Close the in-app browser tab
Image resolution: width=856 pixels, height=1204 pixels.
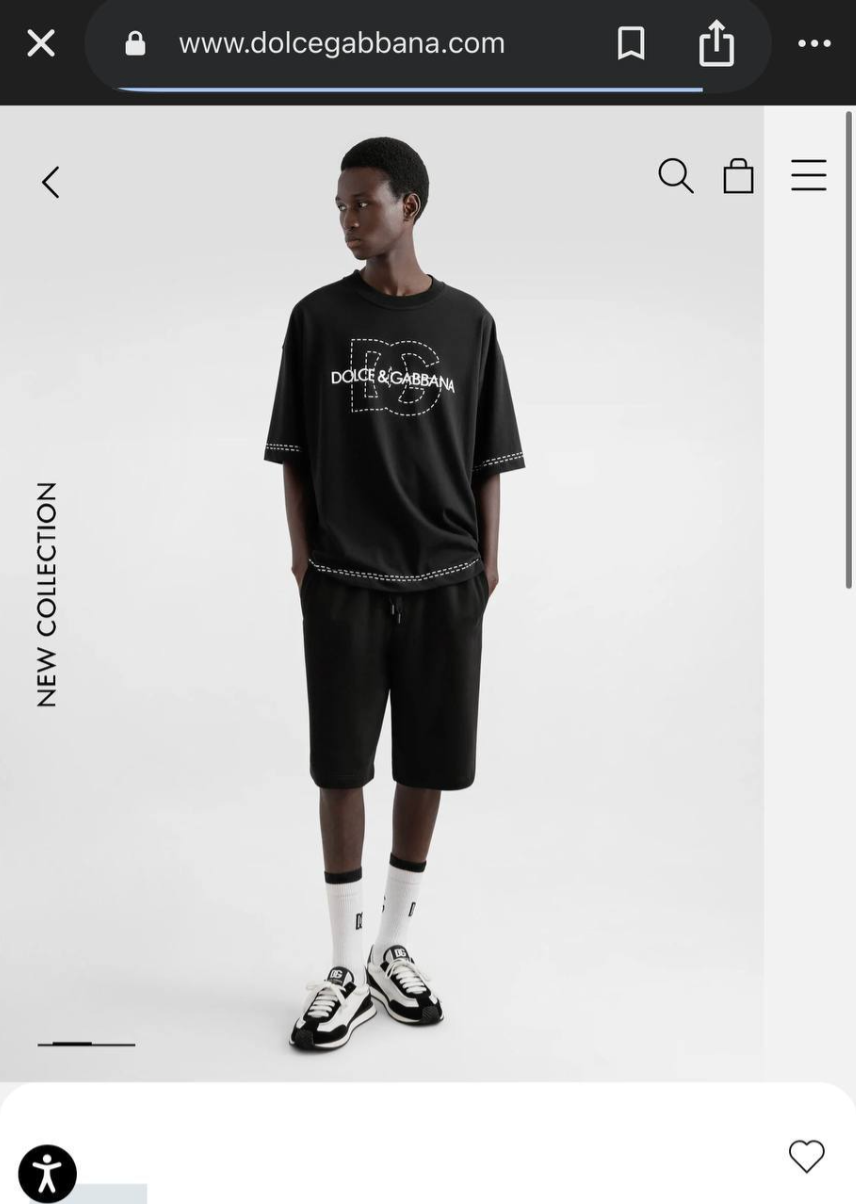[40, 43]
